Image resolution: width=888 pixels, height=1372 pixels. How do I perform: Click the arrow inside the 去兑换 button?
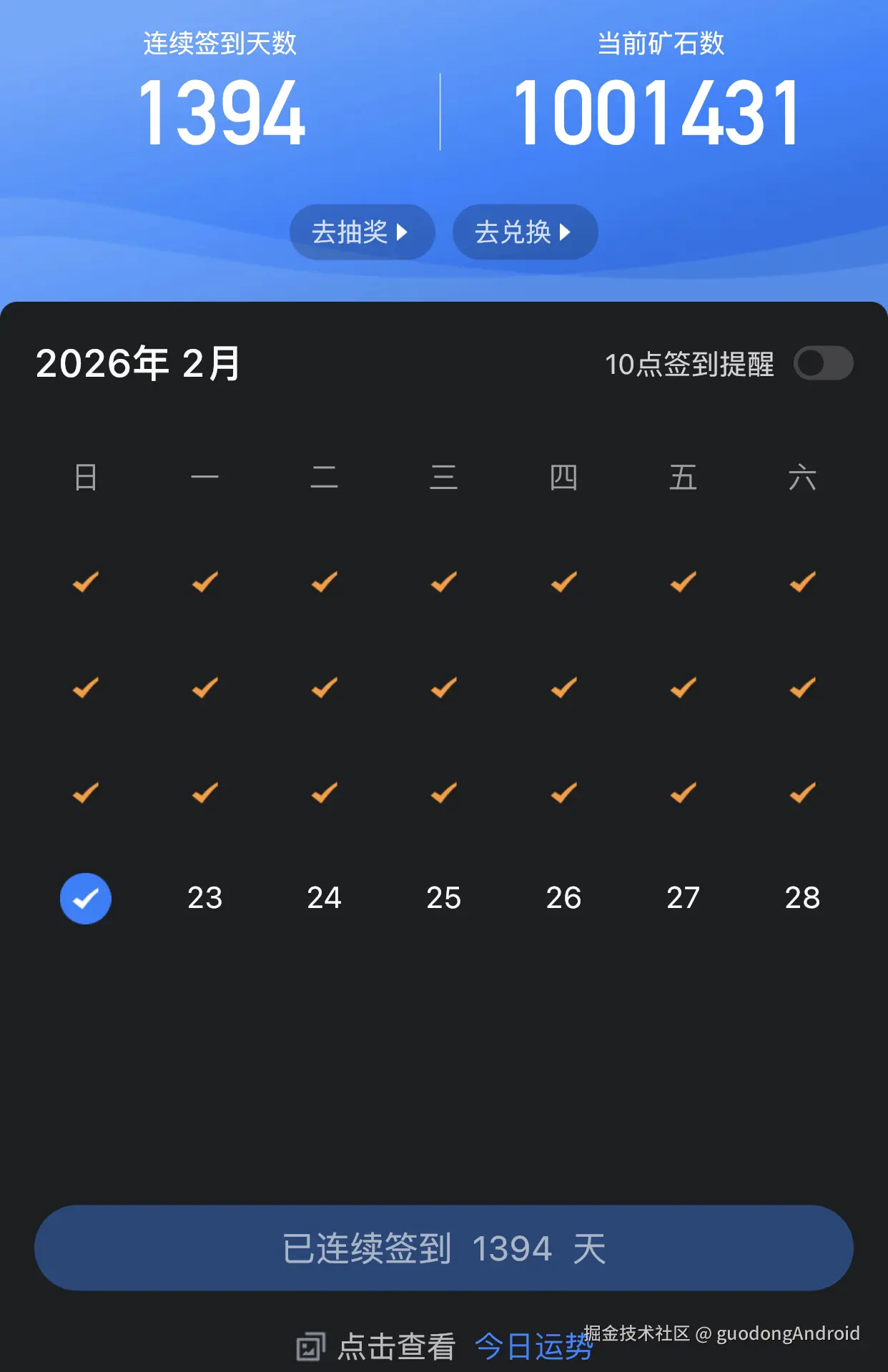(x=567, y=232)
